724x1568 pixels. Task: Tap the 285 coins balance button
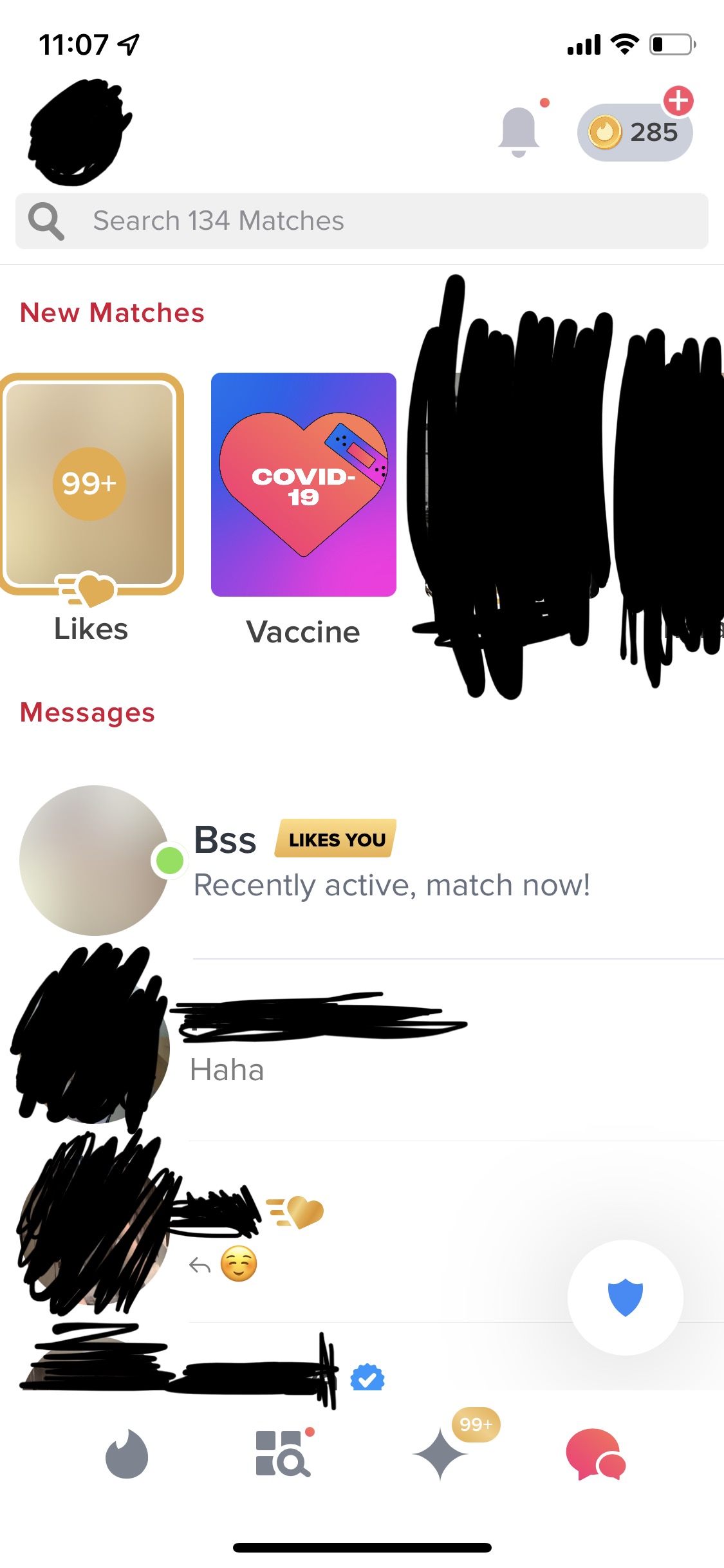pyautogui.click(x=635, y=133)
